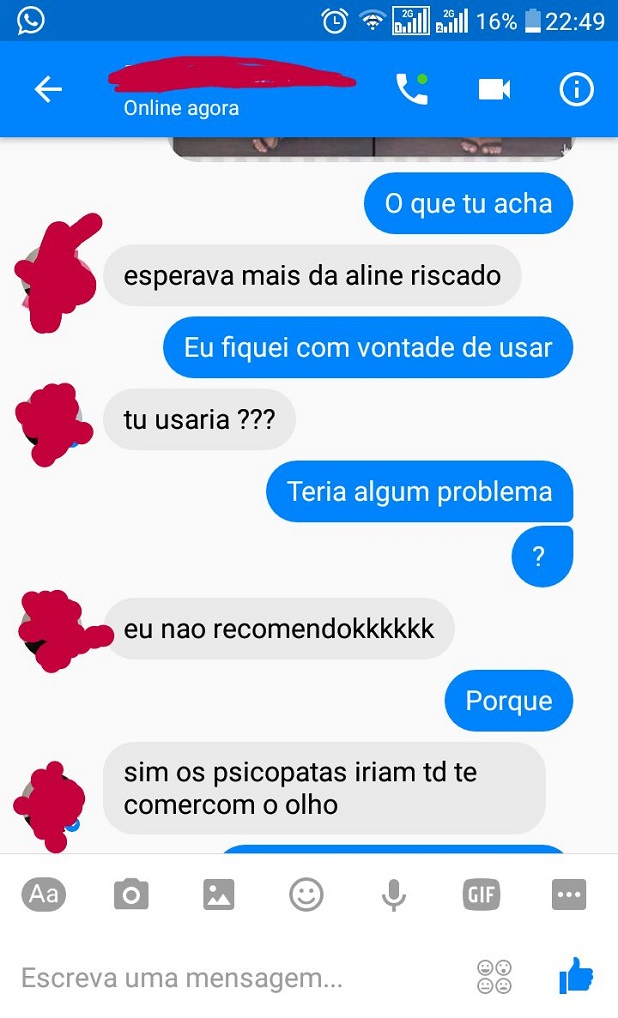Send a thumbs-up like
618x1018 pixels.
pos(575,975)
